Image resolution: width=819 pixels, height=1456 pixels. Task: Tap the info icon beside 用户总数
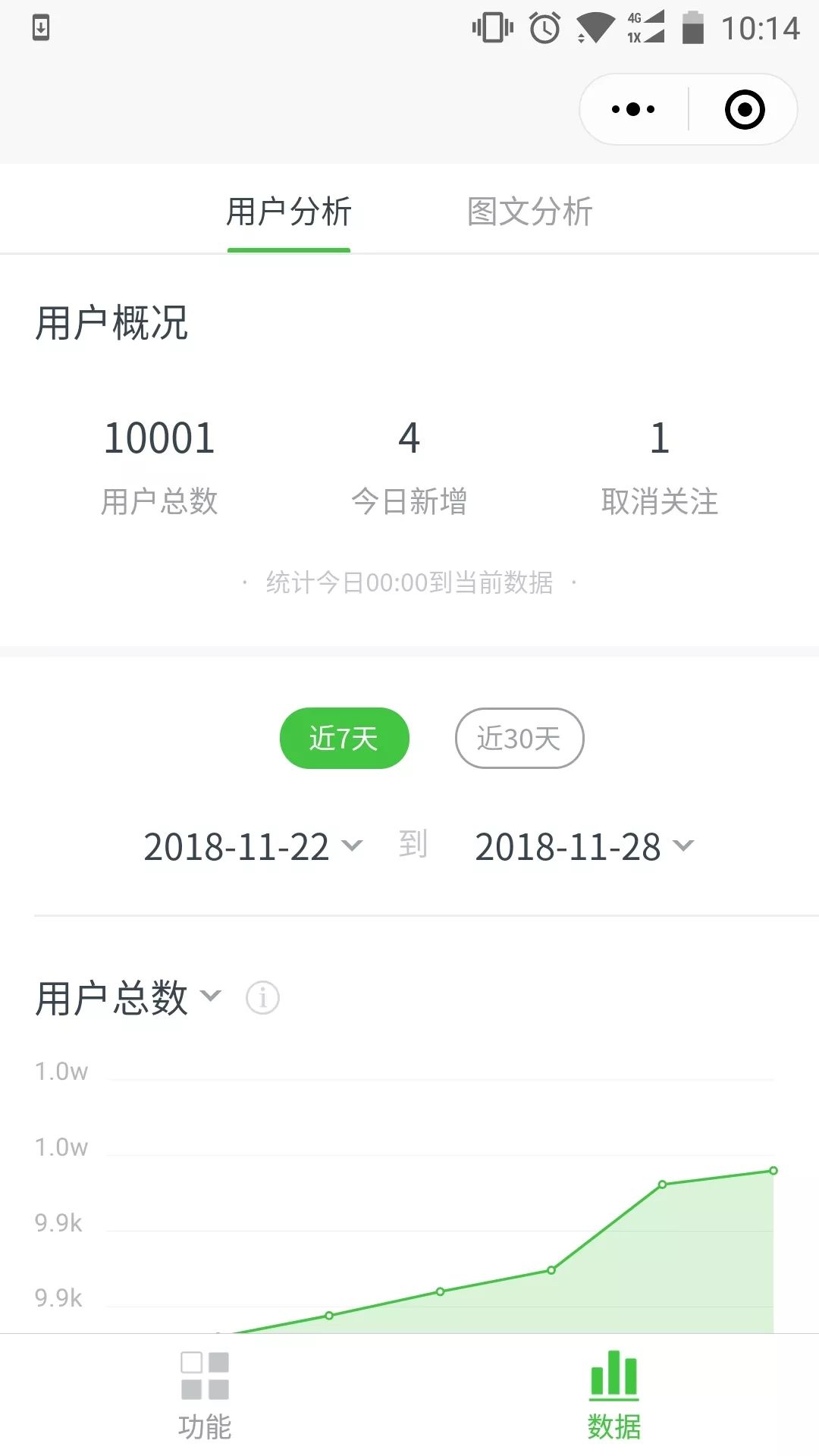tap(262, 997)
